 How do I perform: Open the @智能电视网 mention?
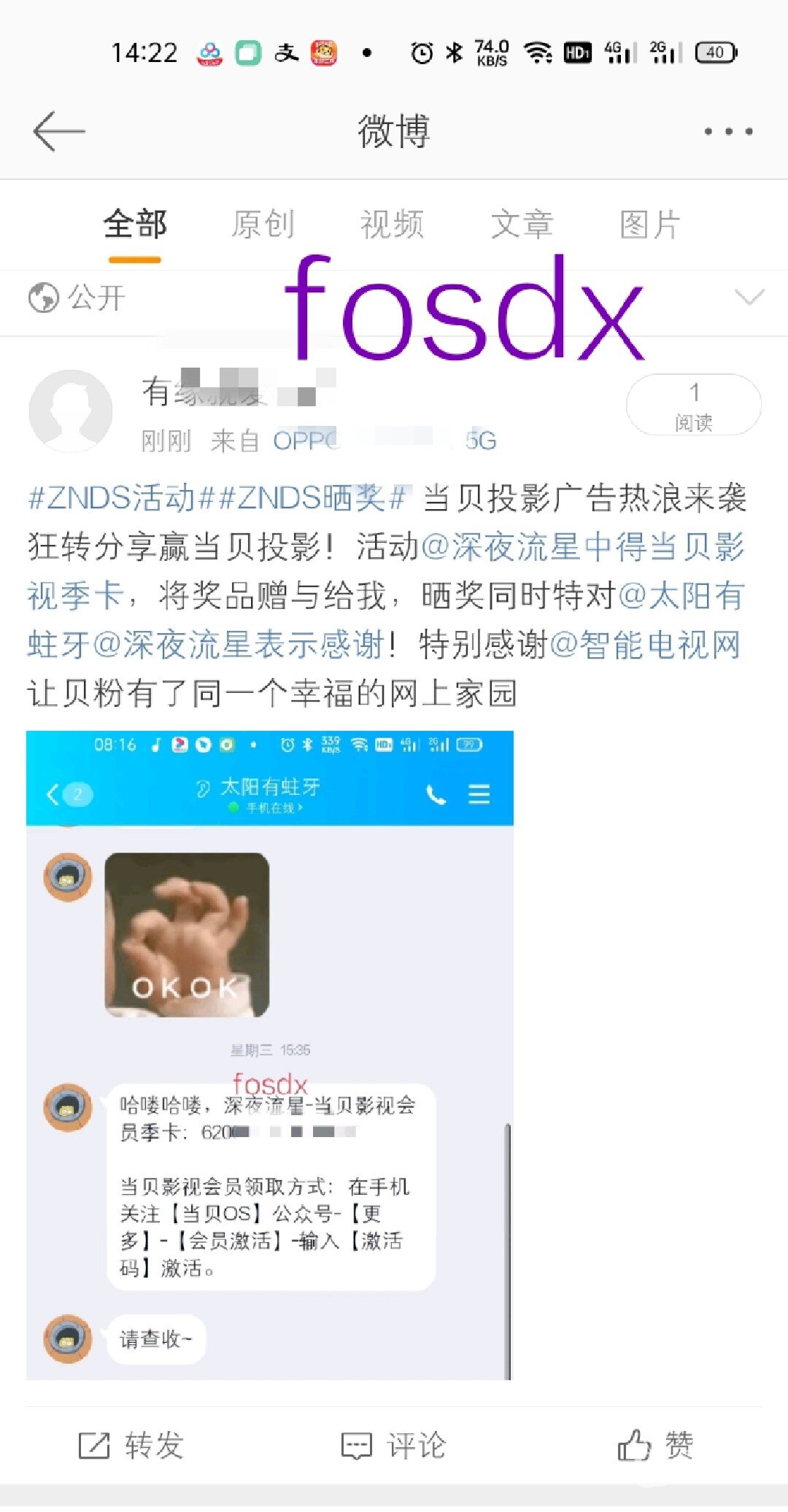click(645, 645)
